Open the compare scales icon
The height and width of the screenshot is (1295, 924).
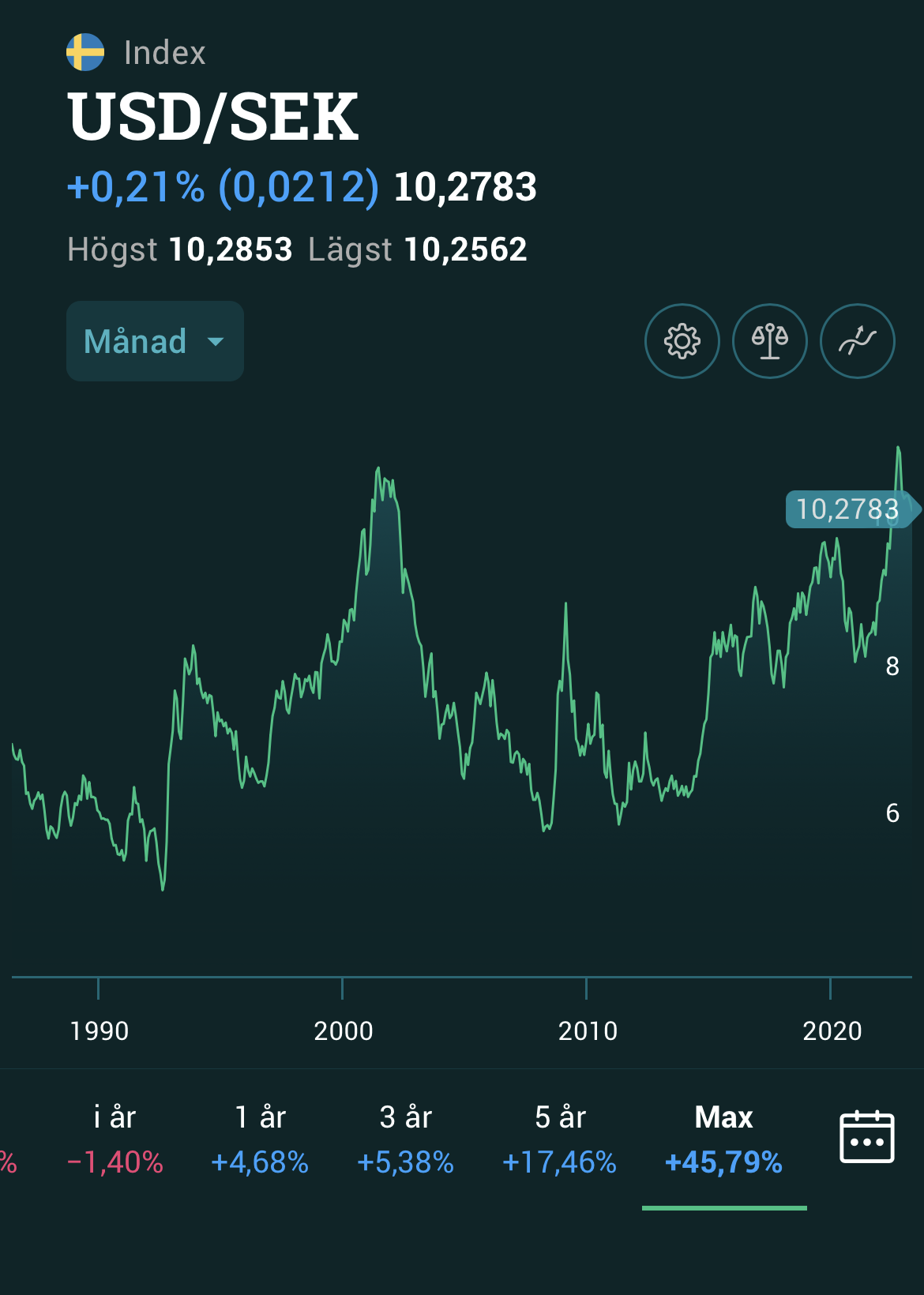(770, 341)
